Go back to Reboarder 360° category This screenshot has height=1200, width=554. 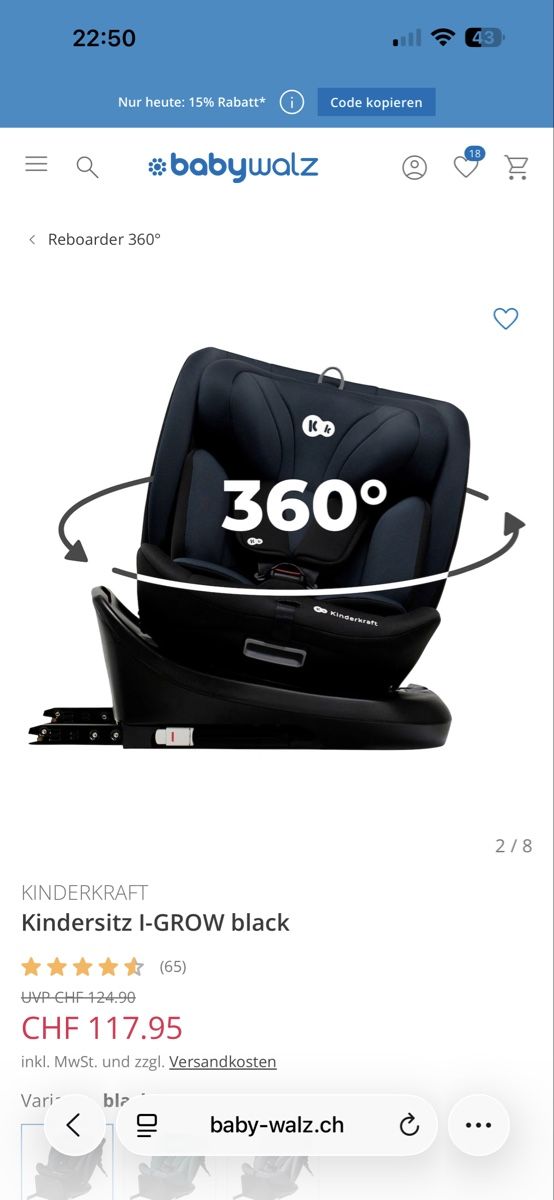pos(95,239)
